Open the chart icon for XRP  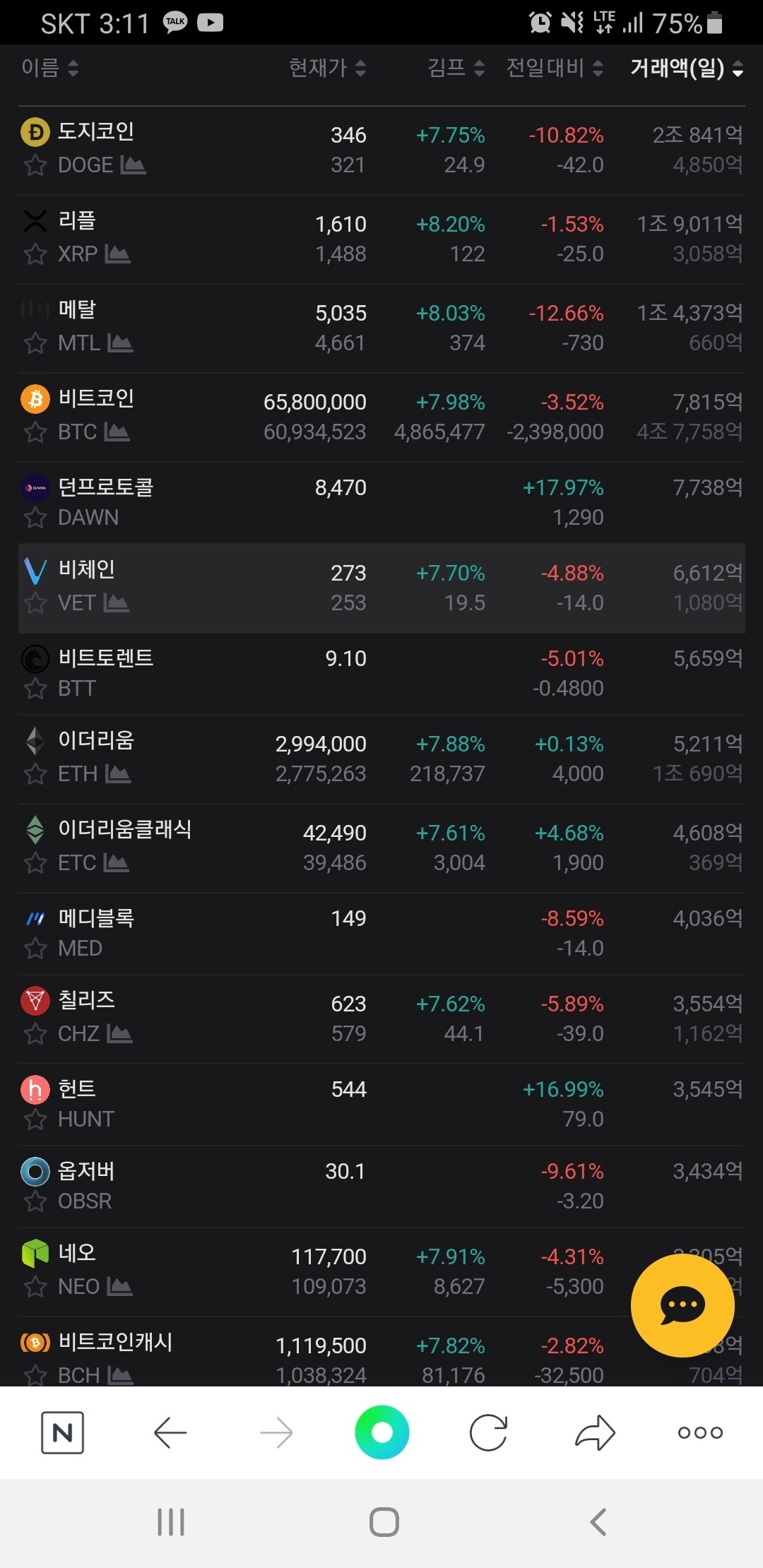point(117,254)
